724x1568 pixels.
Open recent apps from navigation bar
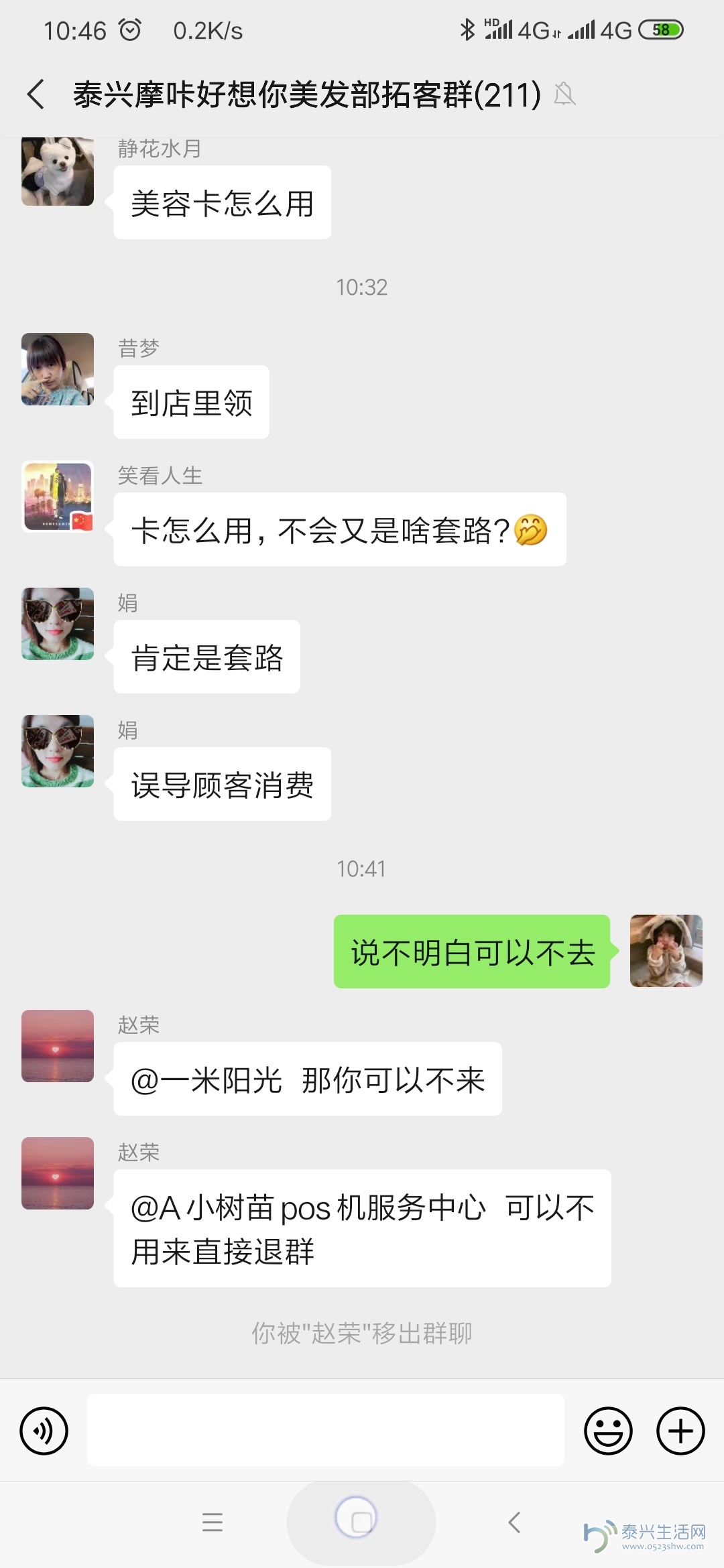click(x=213, y=1522)
